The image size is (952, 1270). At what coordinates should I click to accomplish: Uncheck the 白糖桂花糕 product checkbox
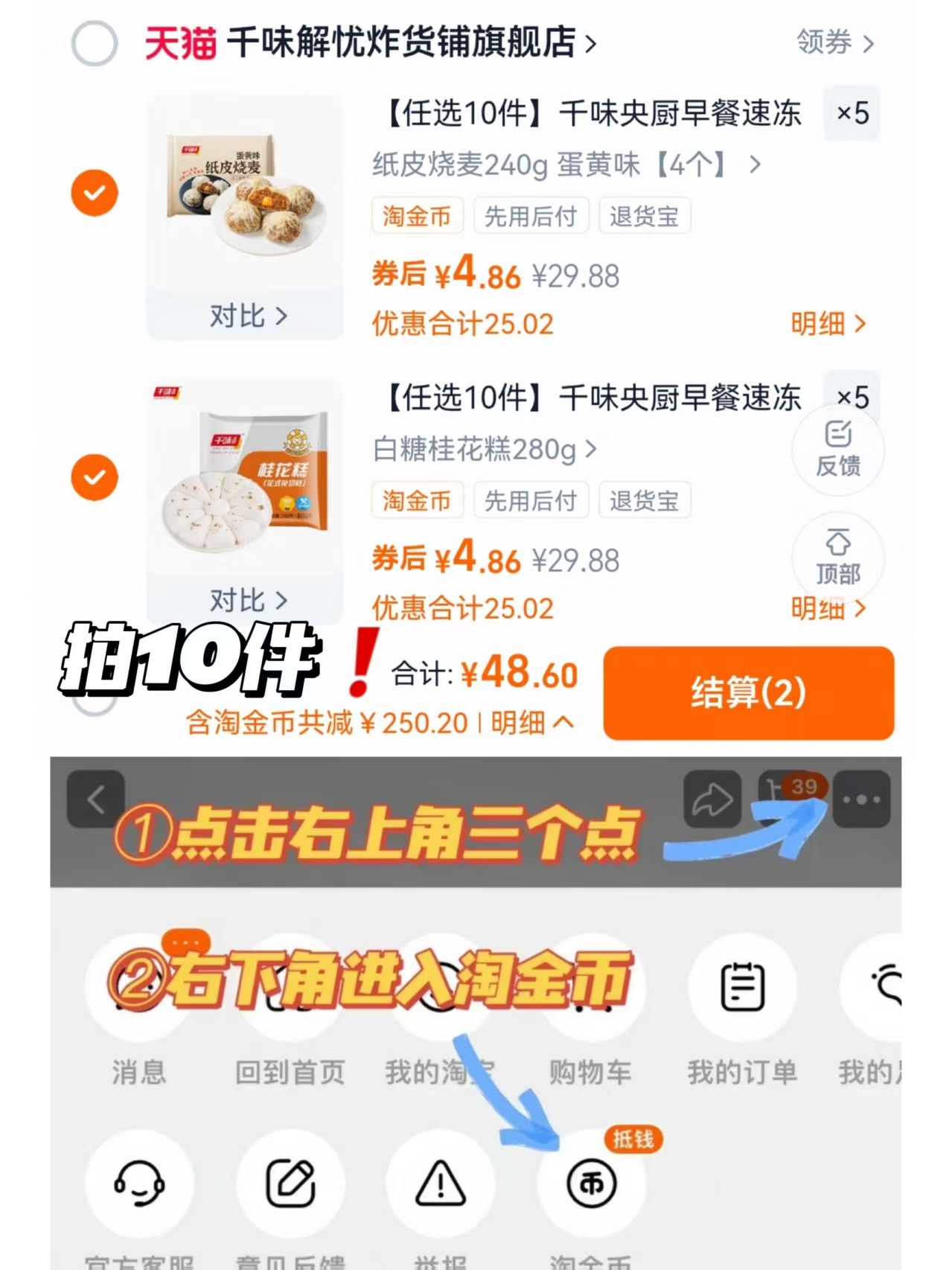pos(94,476)
